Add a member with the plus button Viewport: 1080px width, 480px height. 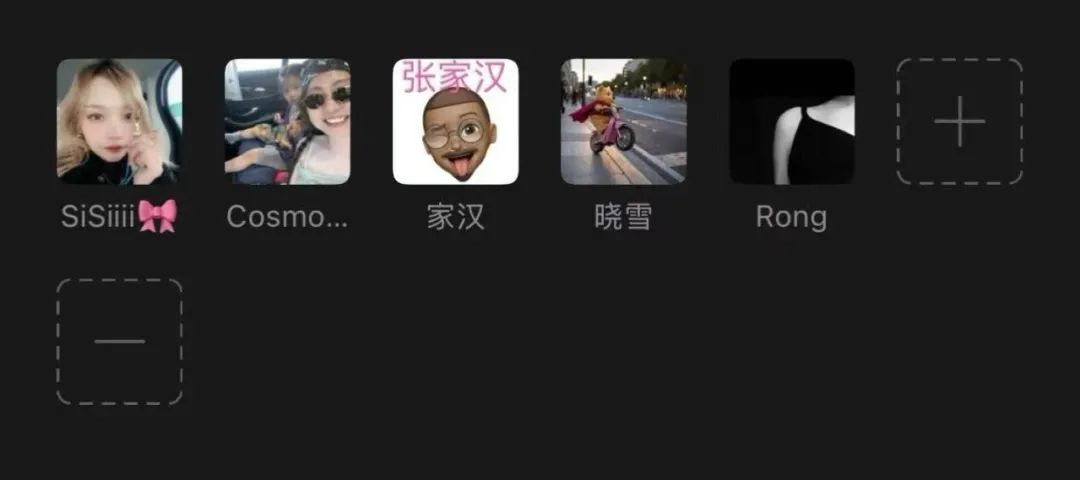959,121
